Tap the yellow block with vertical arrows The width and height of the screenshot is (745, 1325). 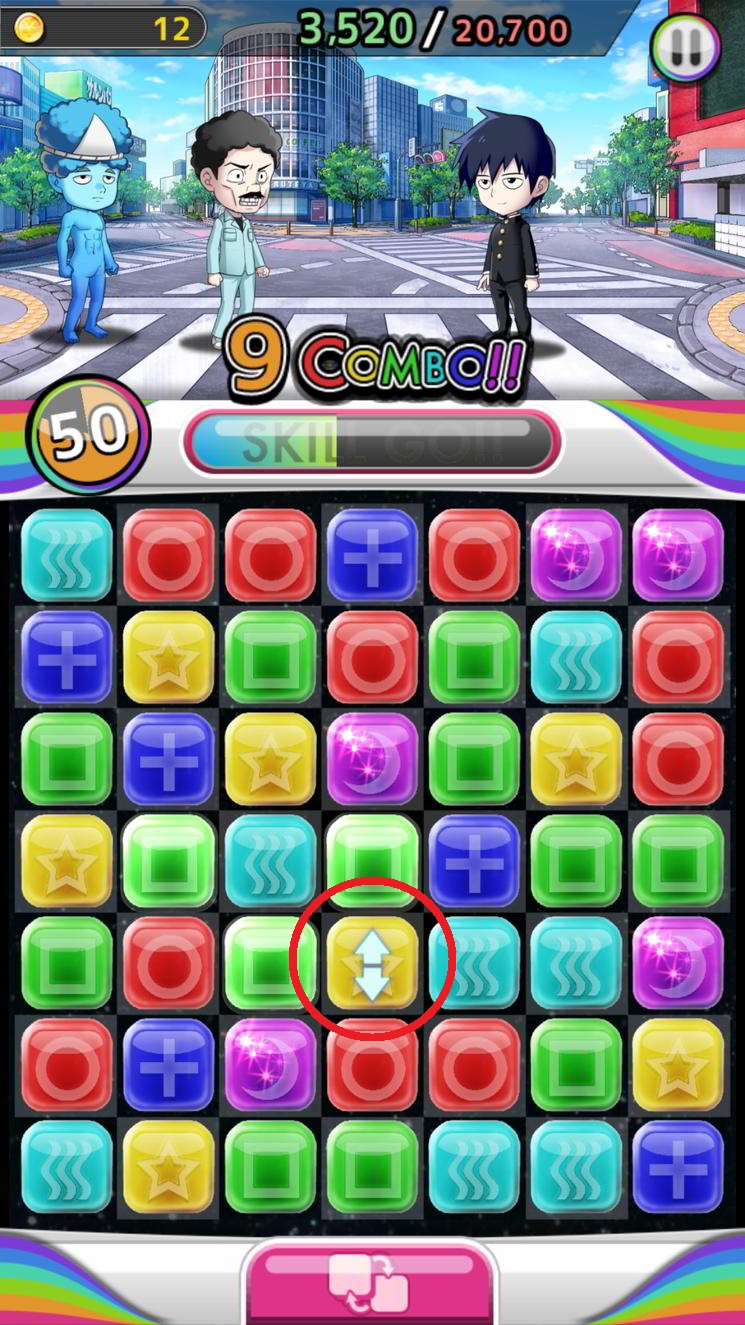click(372, 961)
